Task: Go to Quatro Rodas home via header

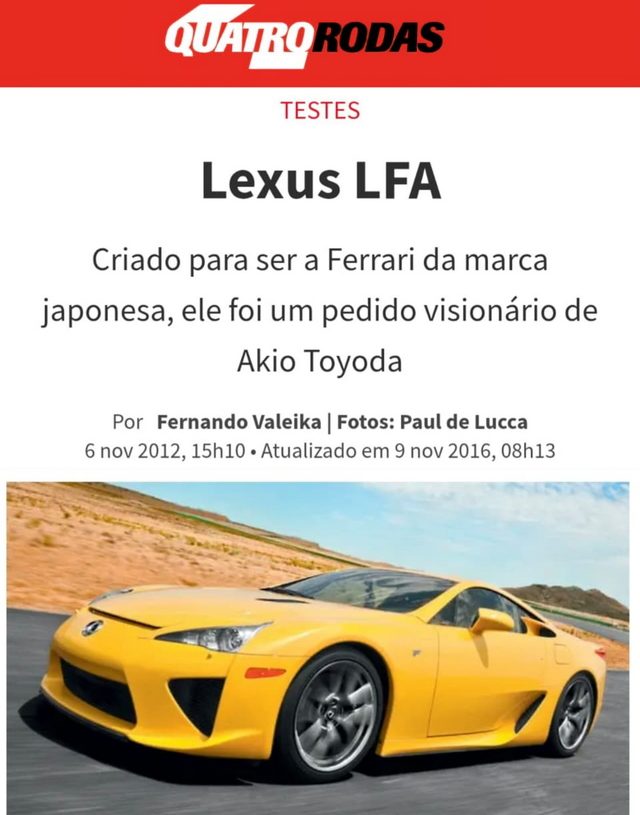Action: pyautogui.click(x=304, y=38)
